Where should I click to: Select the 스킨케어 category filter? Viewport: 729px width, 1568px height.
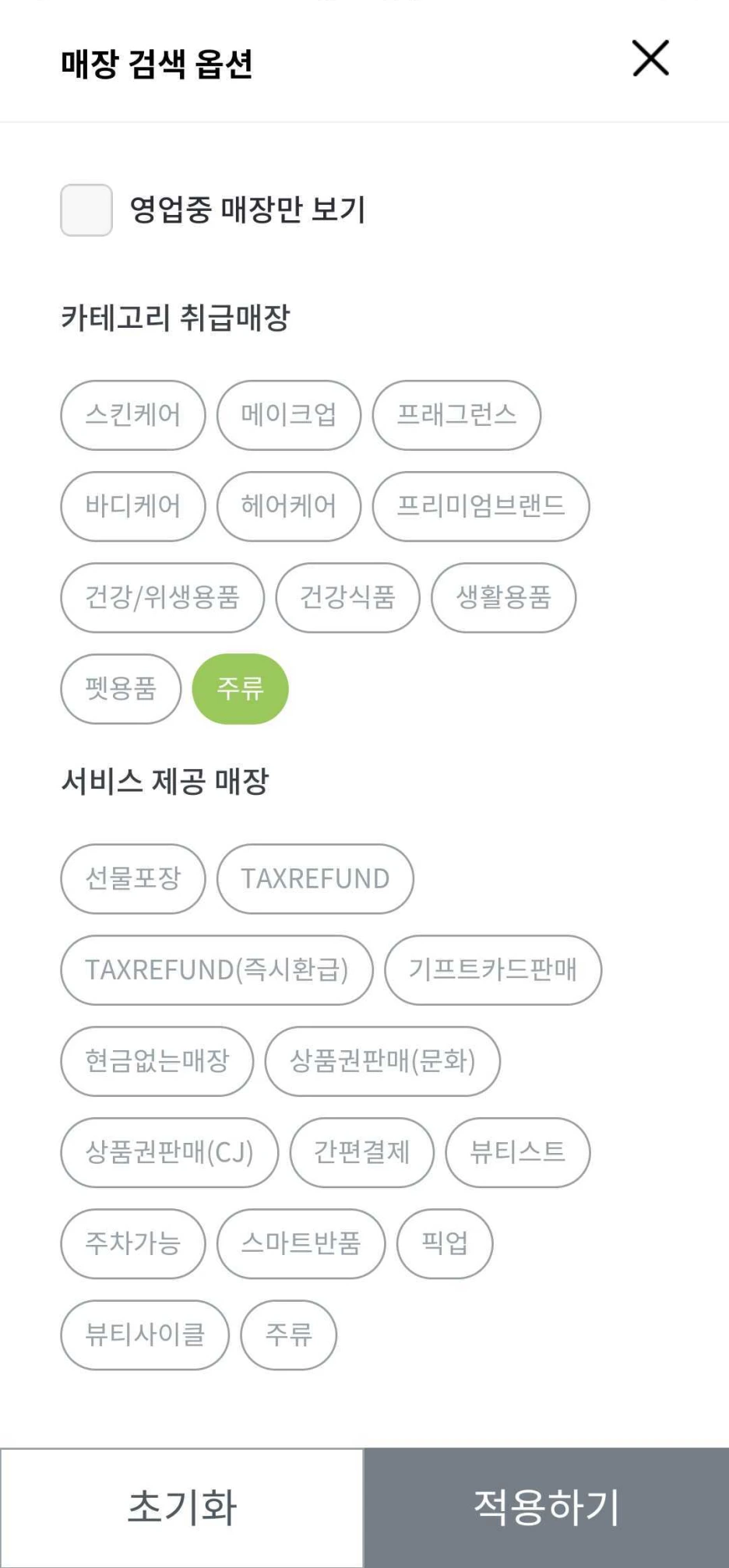[132, 415]
